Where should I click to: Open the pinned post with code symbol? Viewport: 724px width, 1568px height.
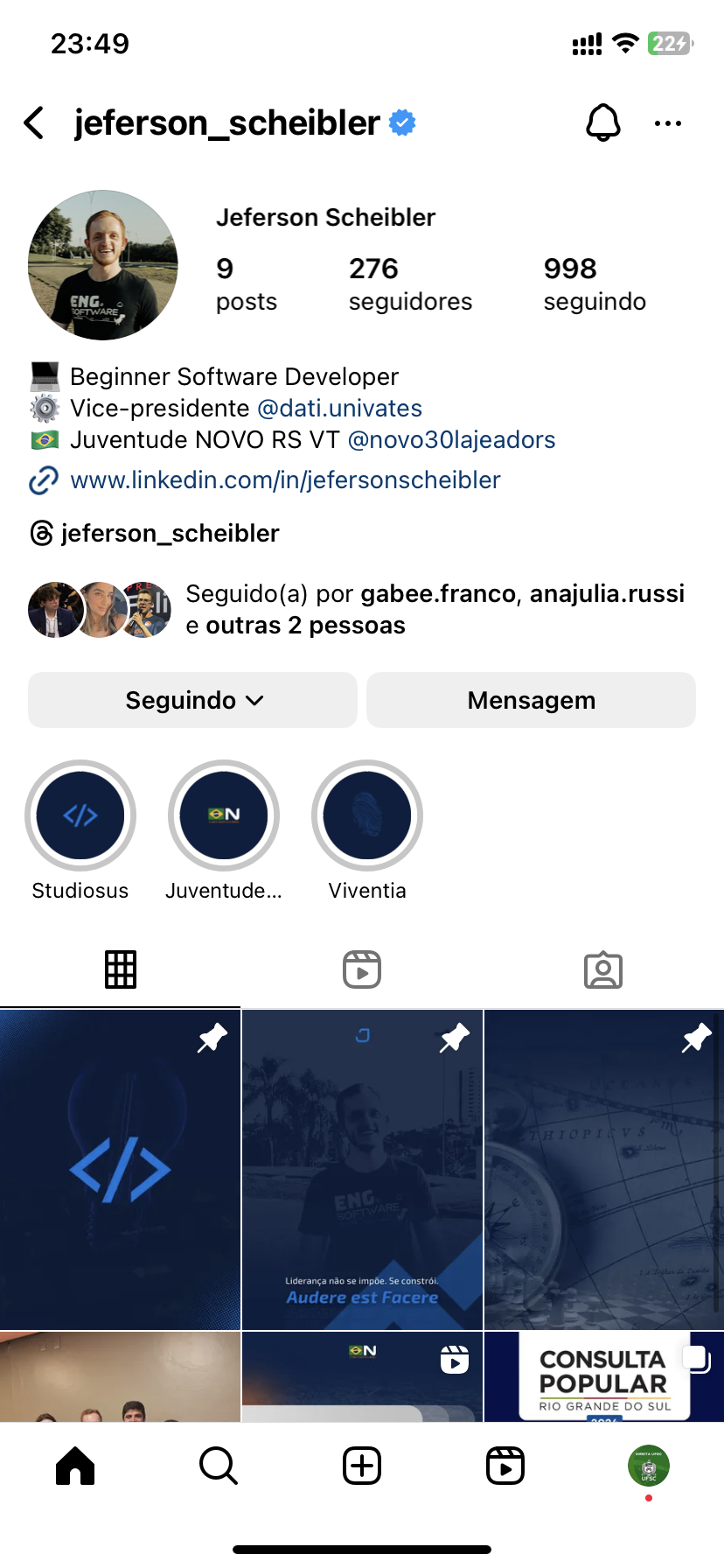pyautogui.click(x=120, y=1169)
